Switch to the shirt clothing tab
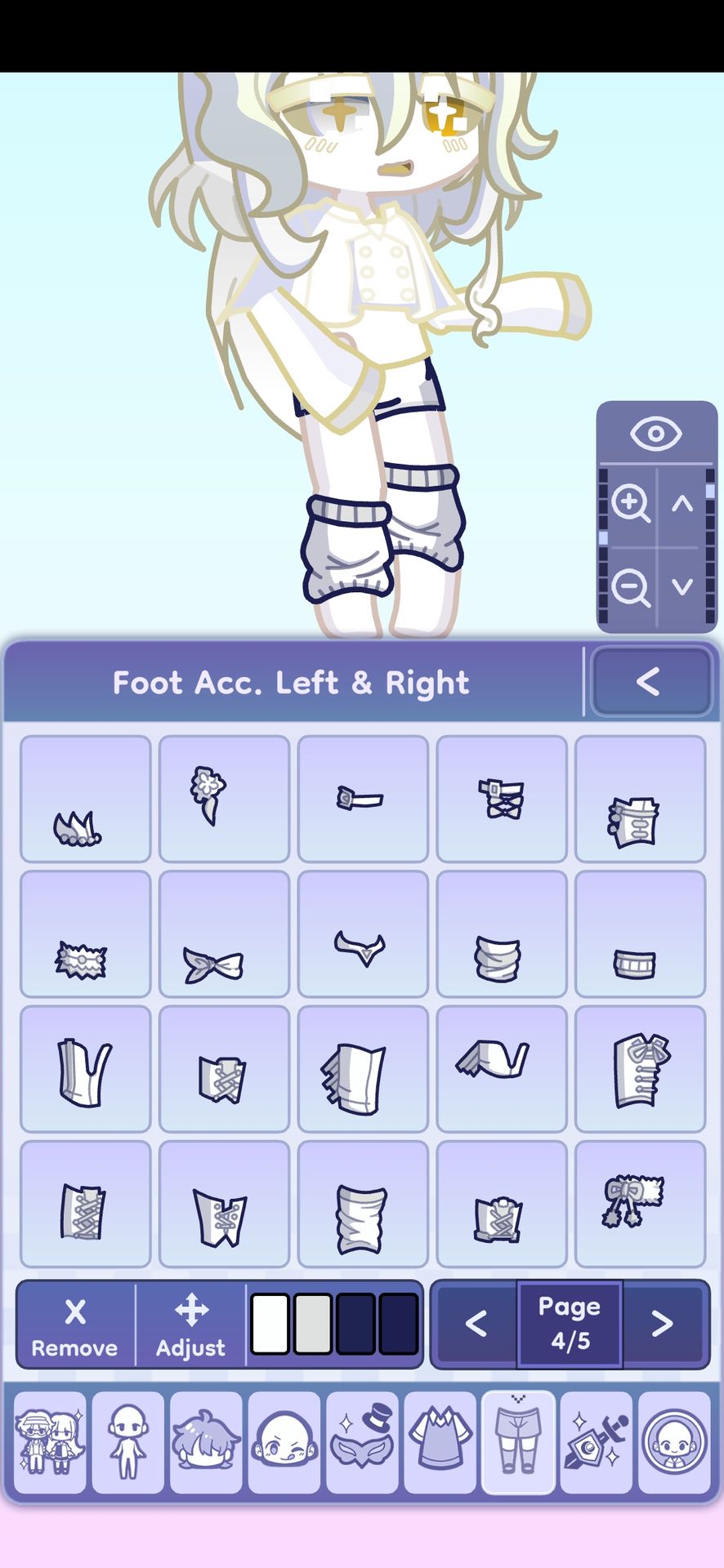 pos(440,1443)
